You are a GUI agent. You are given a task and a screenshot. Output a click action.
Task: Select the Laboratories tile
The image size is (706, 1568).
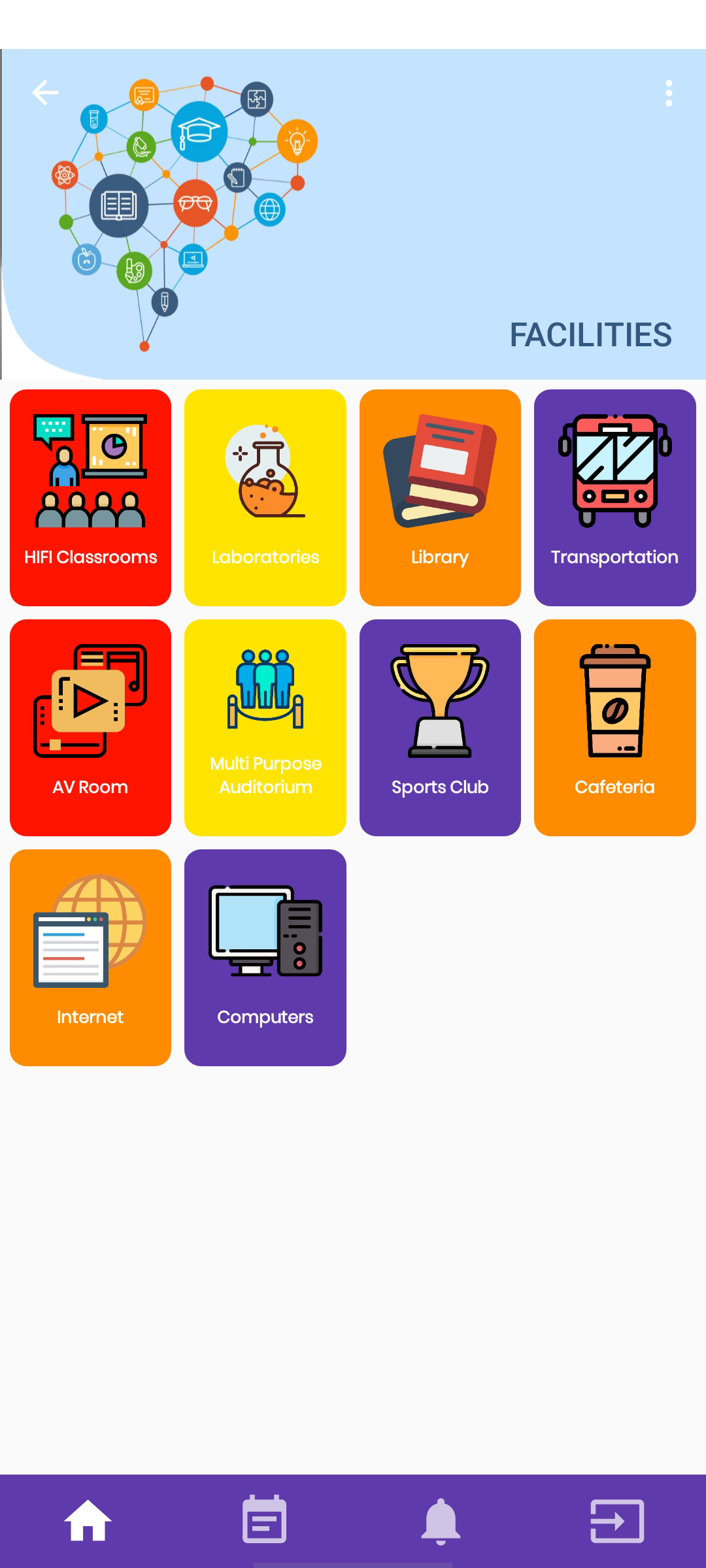(265, 497)
